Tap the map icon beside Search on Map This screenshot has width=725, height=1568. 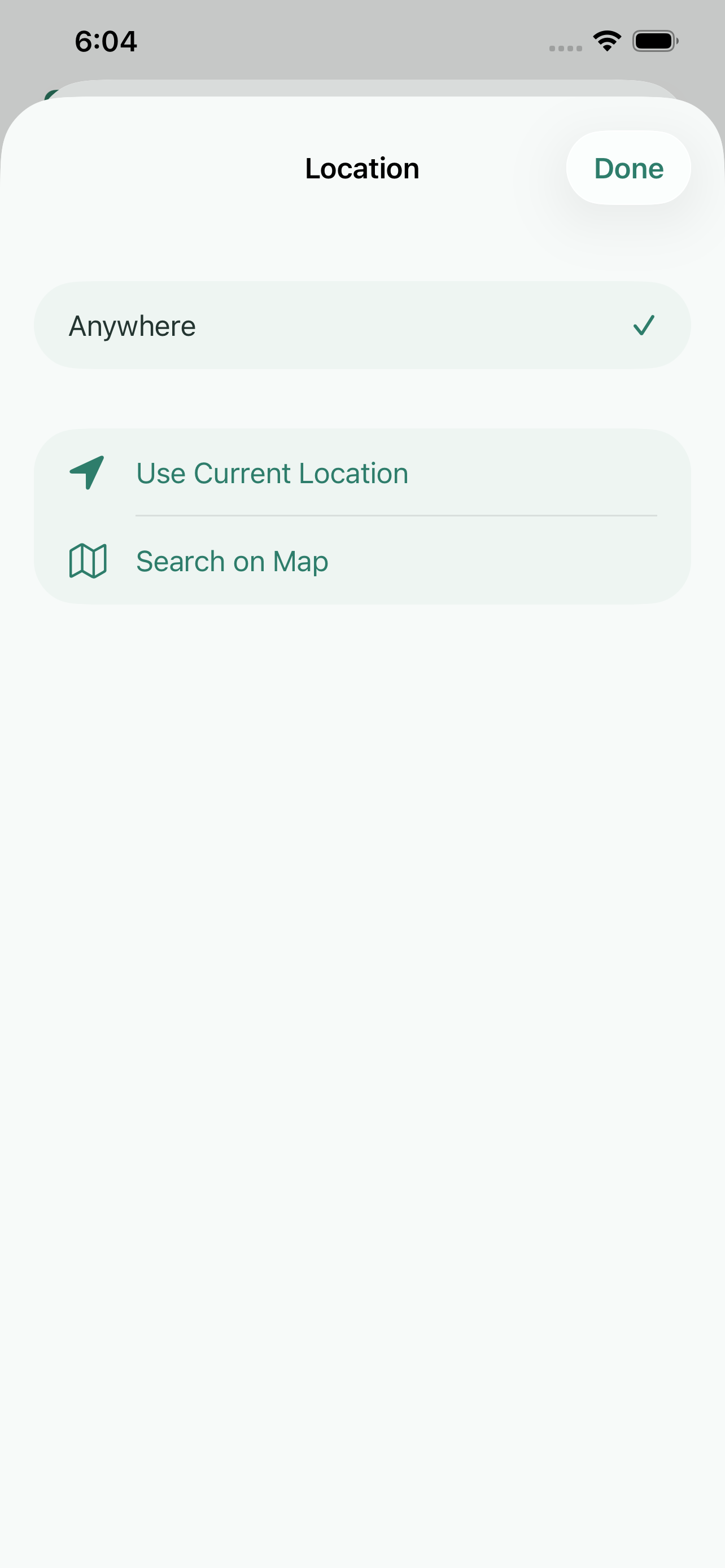pos(87,560)
